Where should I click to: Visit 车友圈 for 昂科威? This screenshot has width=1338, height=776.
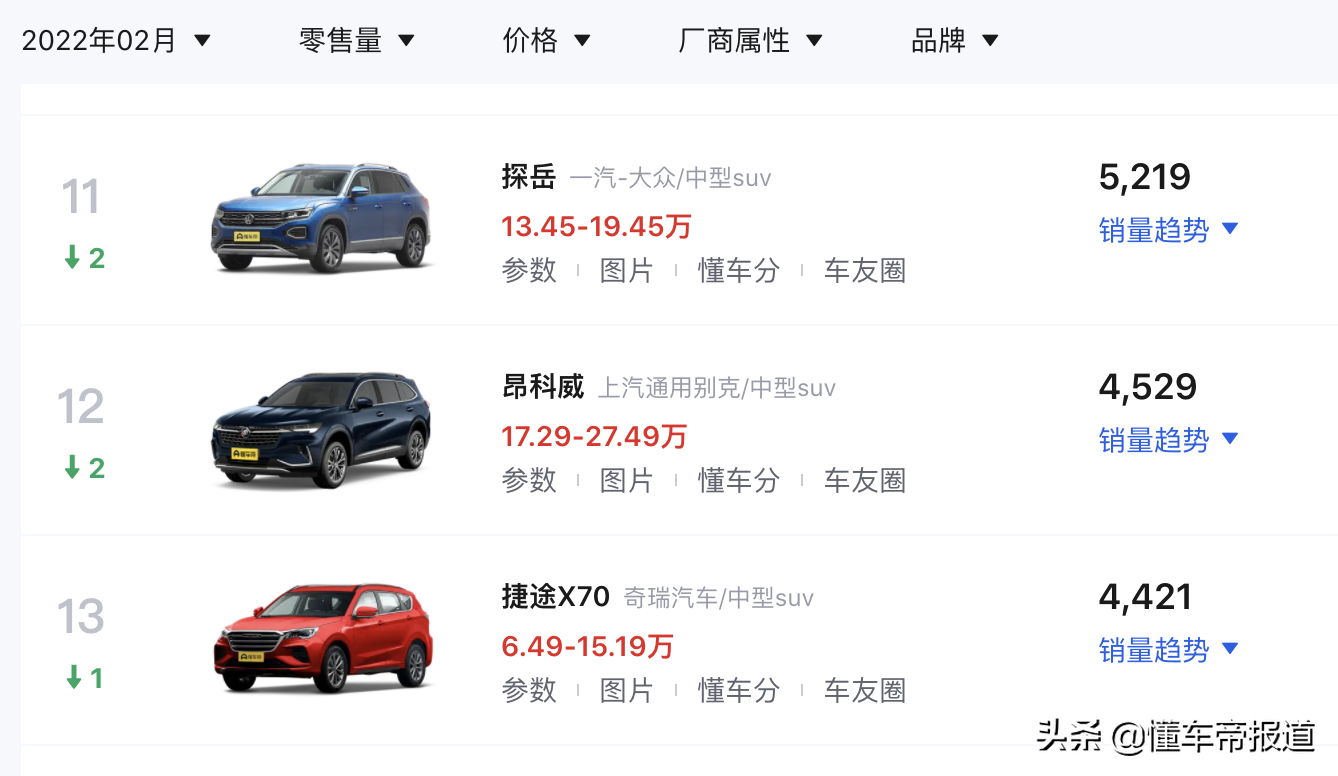[864, 480]
